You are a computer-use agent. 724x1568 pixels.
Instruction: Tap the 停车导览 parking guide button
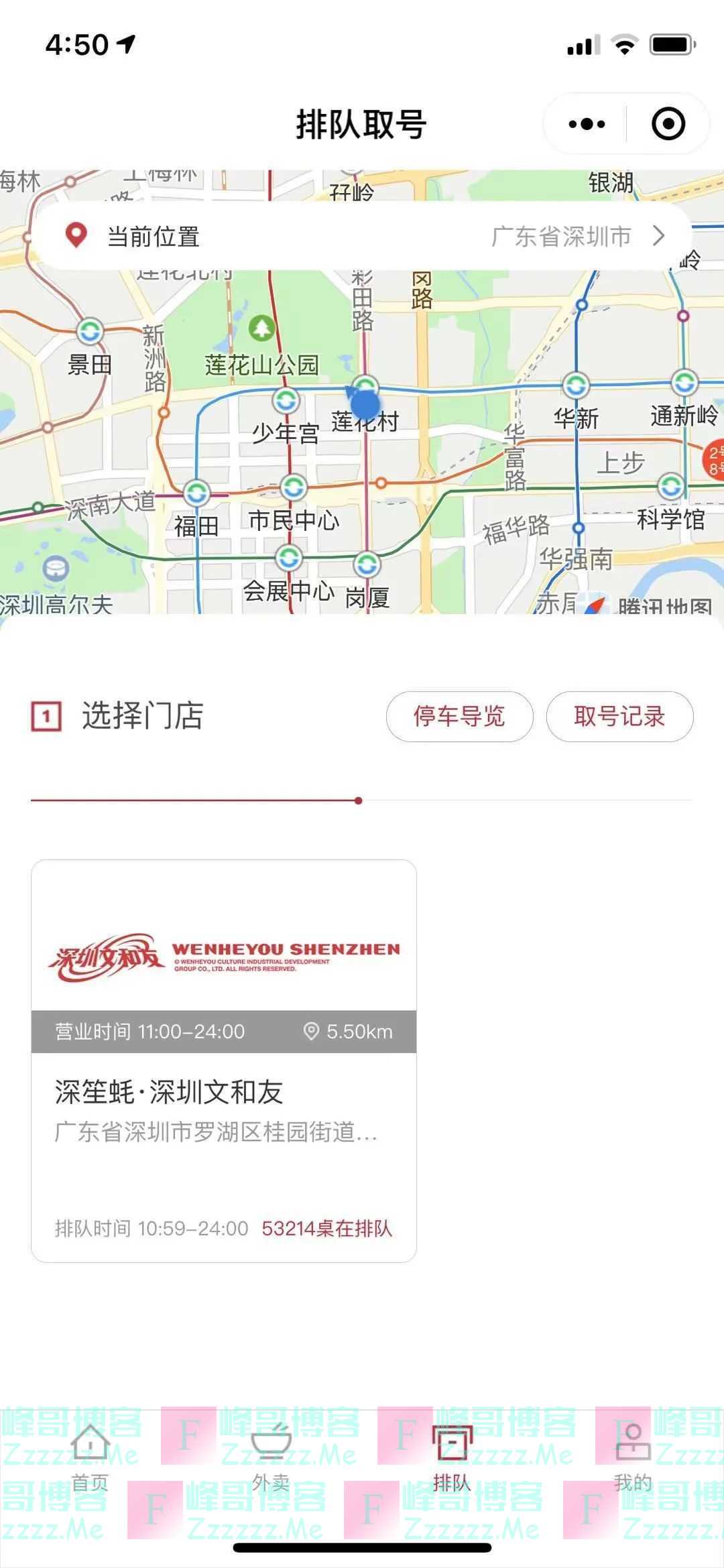pos(459,716)
